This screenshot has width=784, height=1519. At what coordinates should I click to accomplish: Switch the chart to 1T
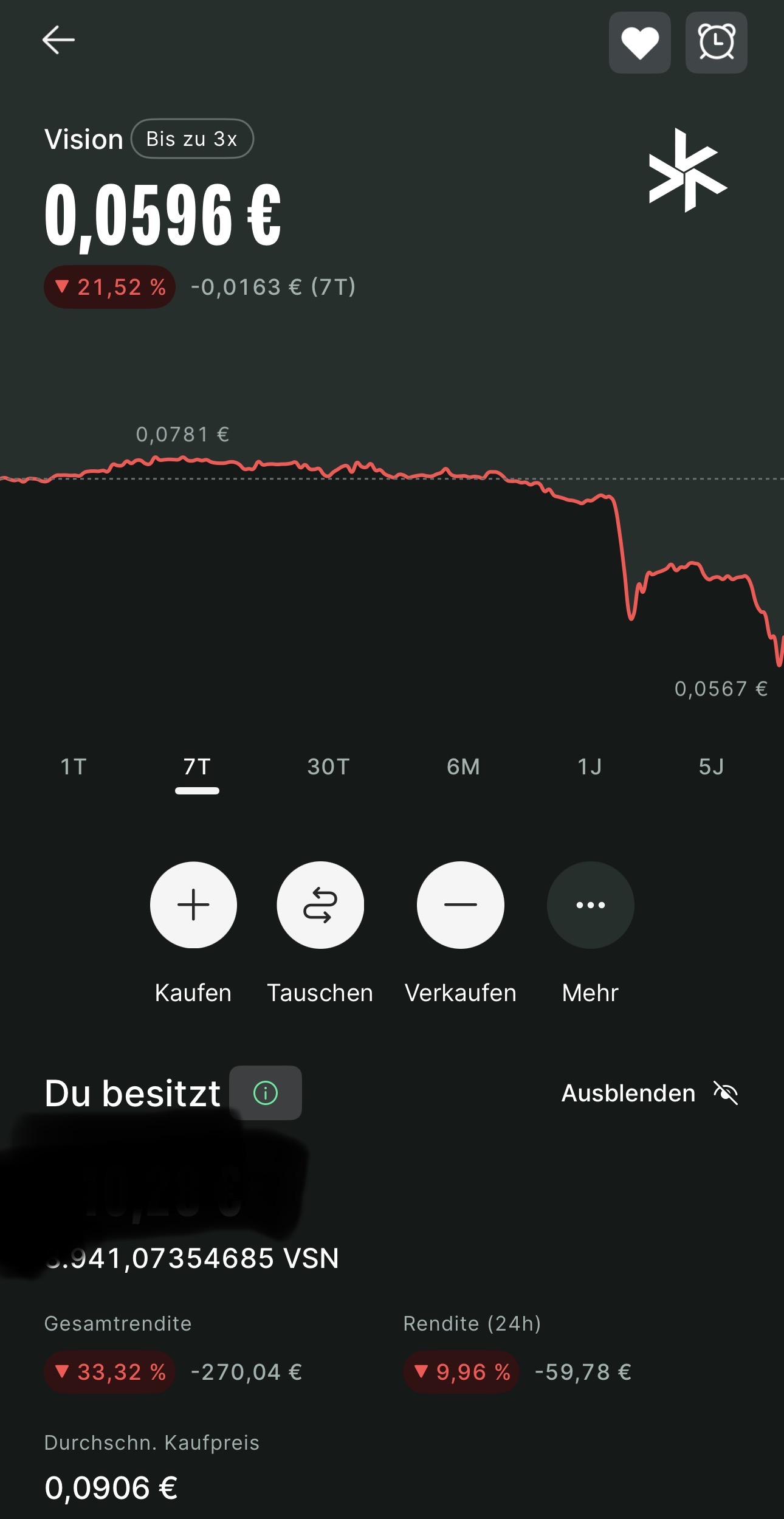pyautogui.click(x=74, y=767)
